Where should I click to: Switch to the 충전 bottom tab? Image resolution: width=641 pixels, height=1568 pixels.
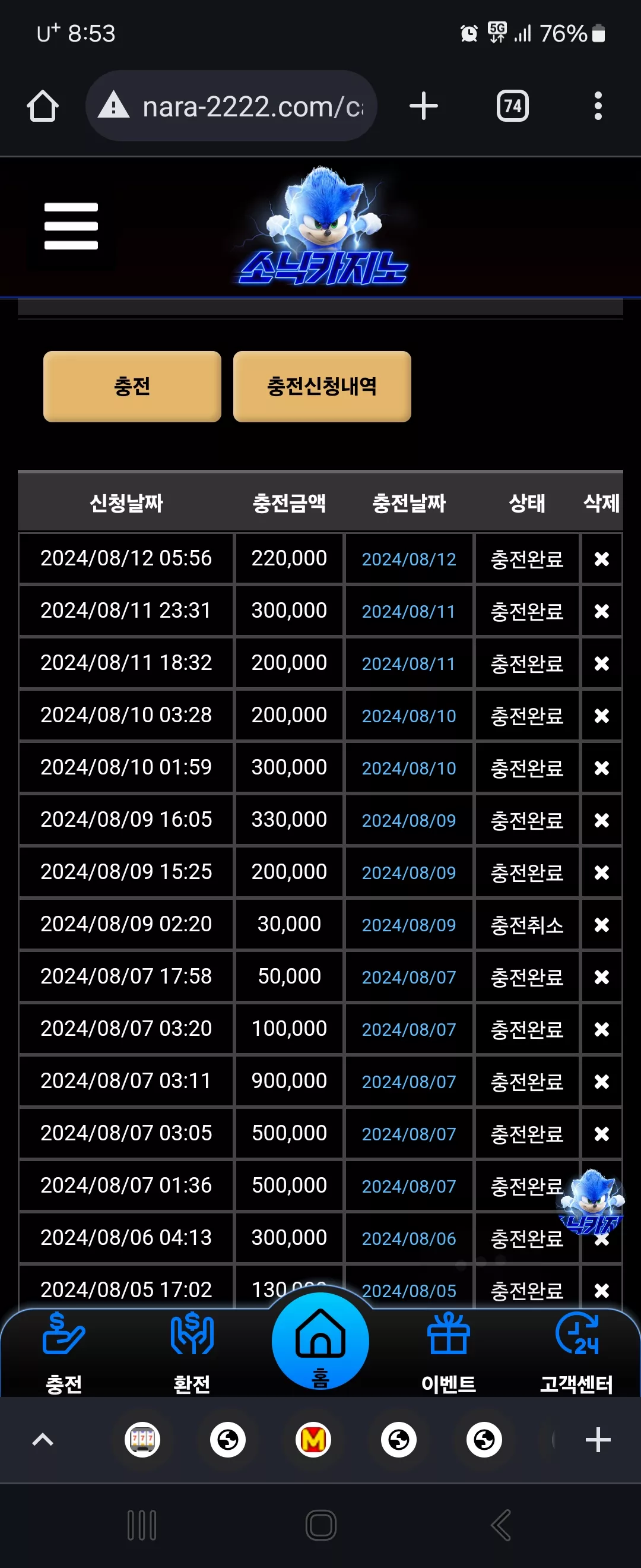64,1353
